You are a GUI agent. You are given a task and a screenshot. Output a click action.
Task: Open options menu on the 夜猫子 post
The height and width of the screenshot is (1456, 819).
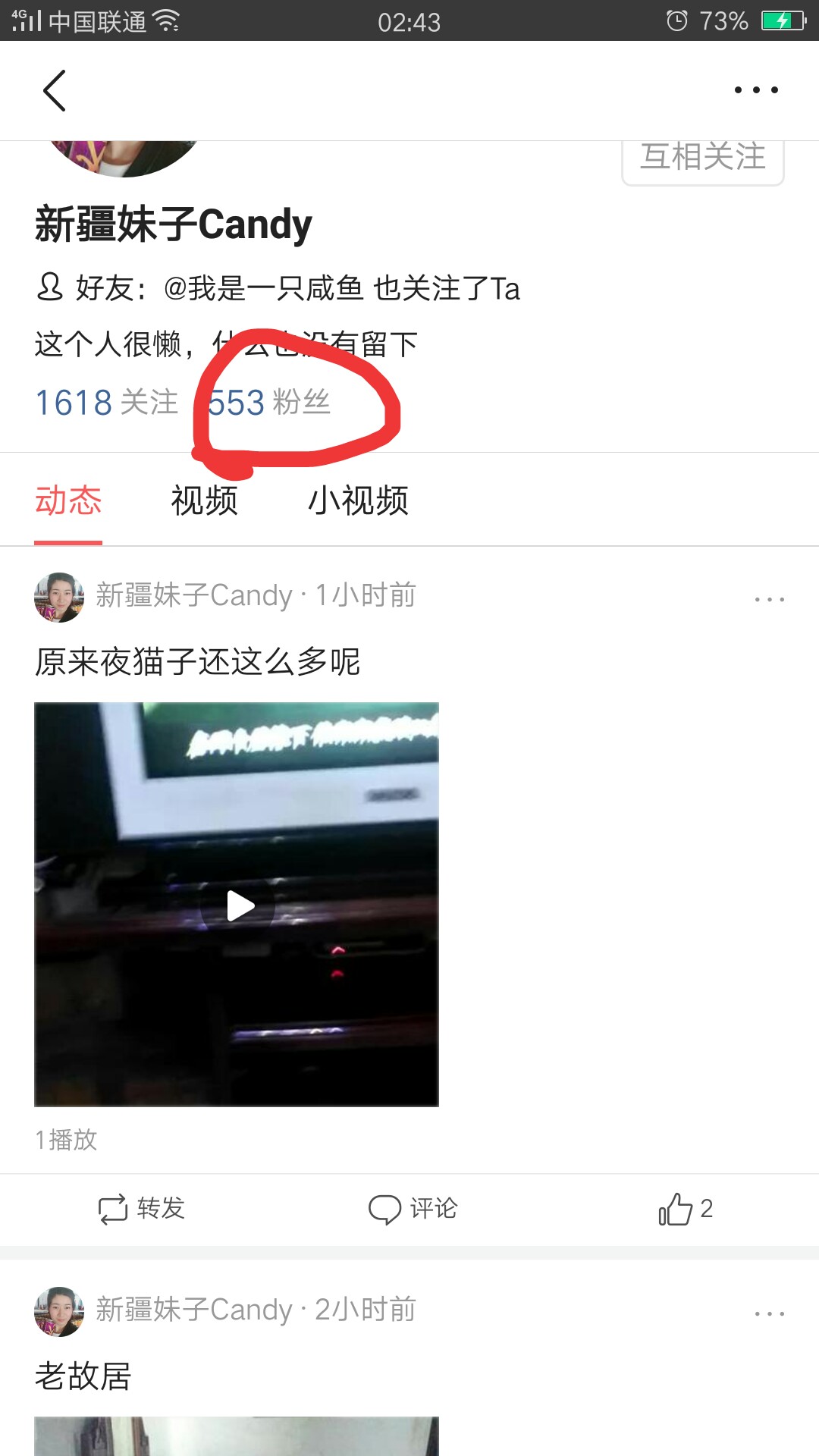pyautogui.click(x=768, y=598)
